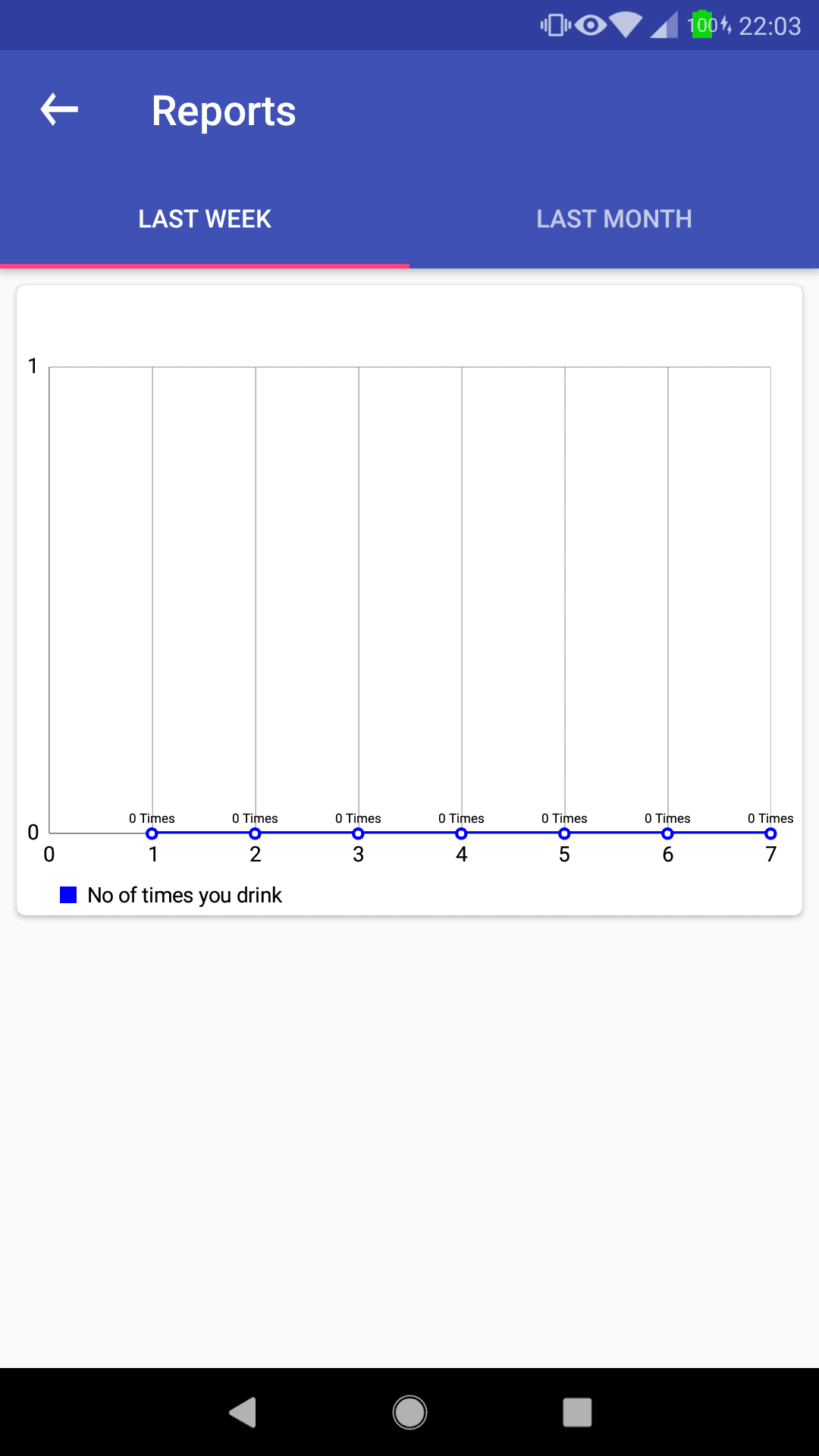Image resolution: width=819 pixels, height=1456 pixels.
Task: Go back using the app bar arrow
Action: tap(59, 111)
